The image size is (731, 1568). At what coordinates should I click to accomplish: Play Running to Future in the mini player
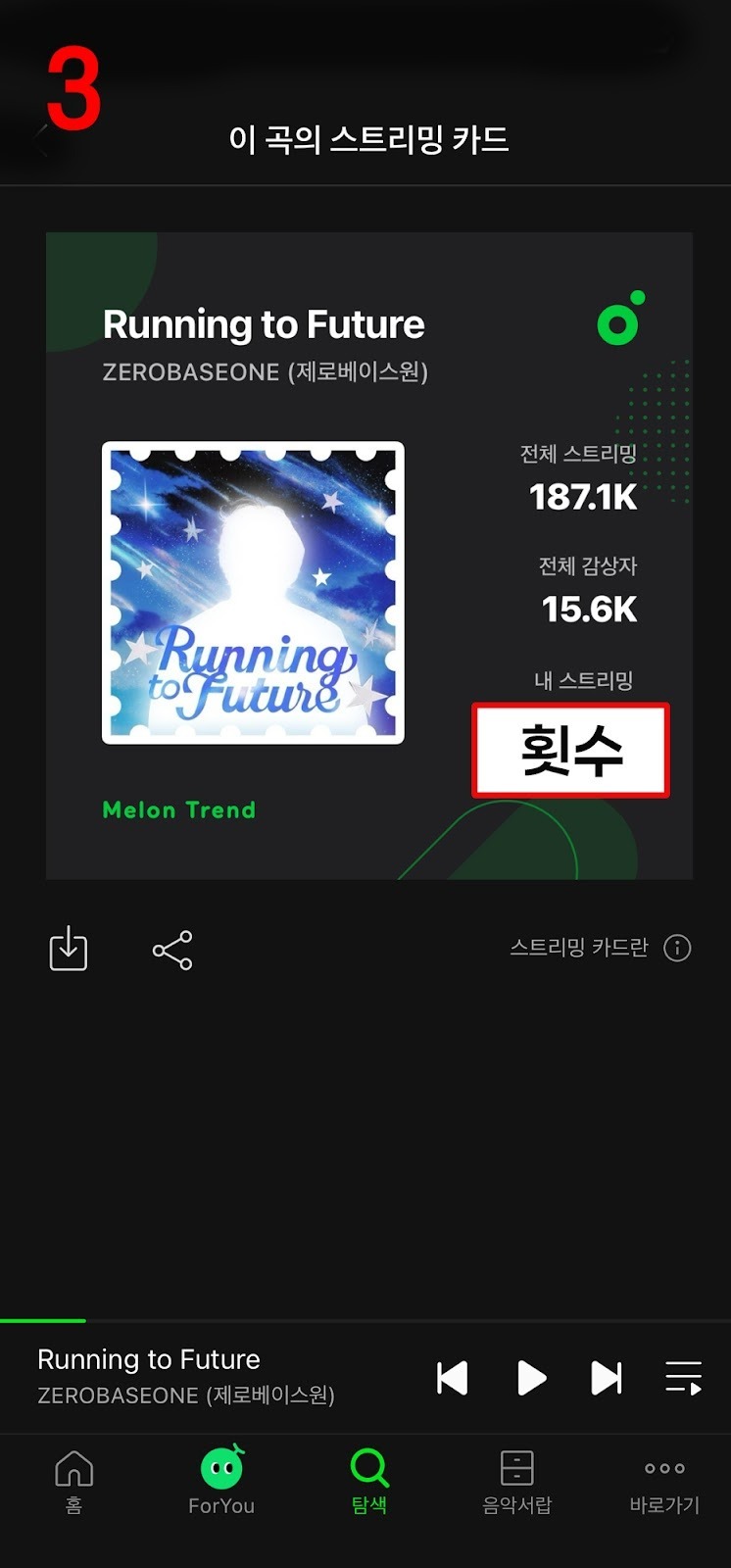(x=530, y=1378)
